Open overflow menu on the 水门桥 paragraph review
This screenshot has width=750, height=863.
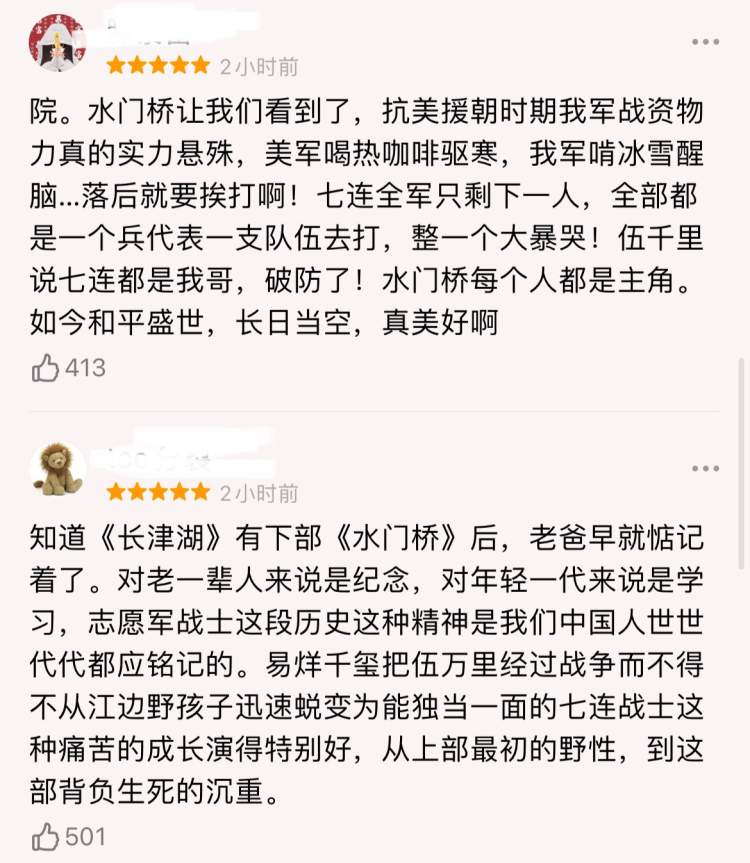pyautogui.click(x=705, y=42)
